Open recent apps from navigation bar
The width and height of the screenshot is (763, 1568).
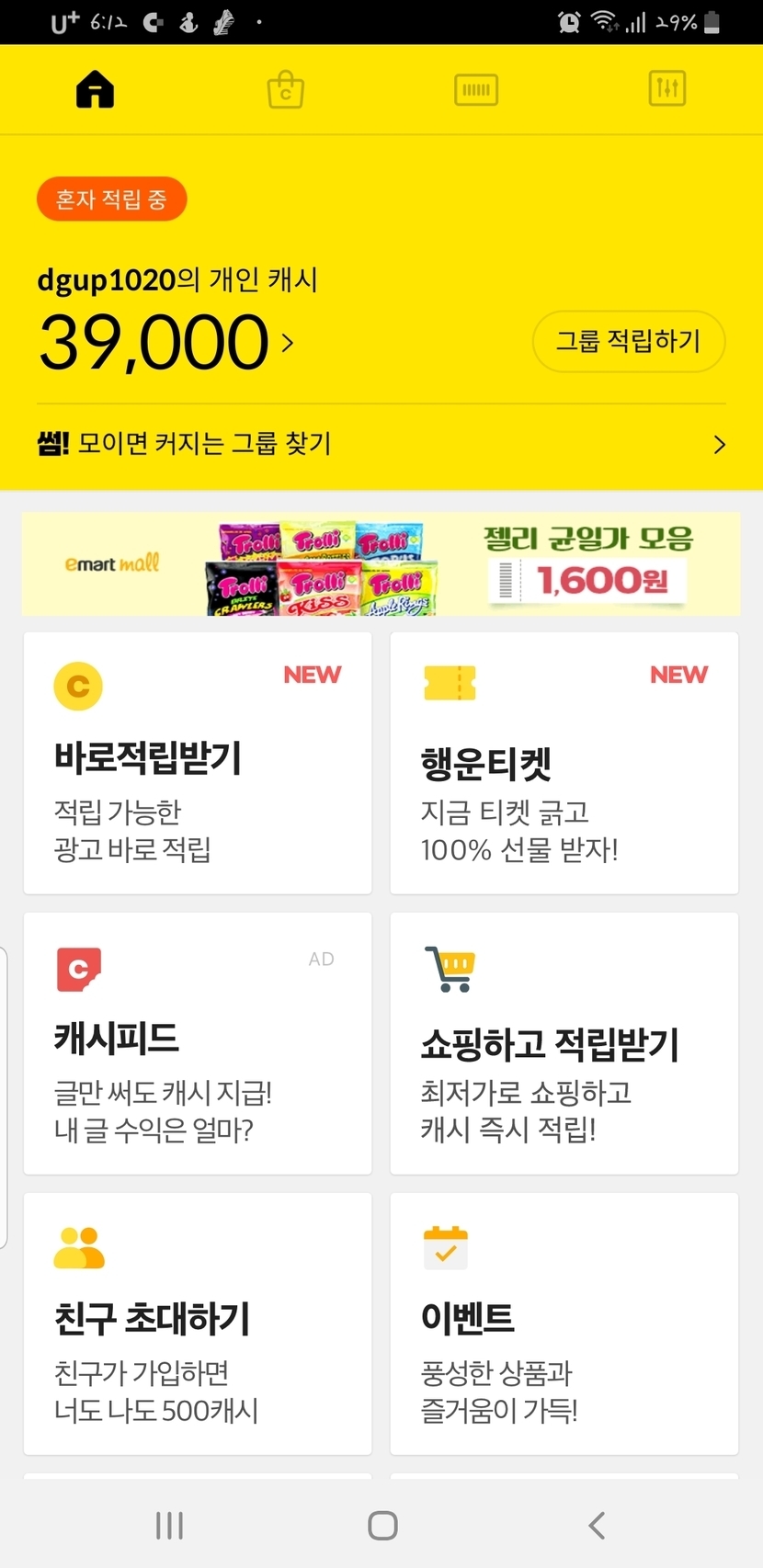click(169, 1525)
